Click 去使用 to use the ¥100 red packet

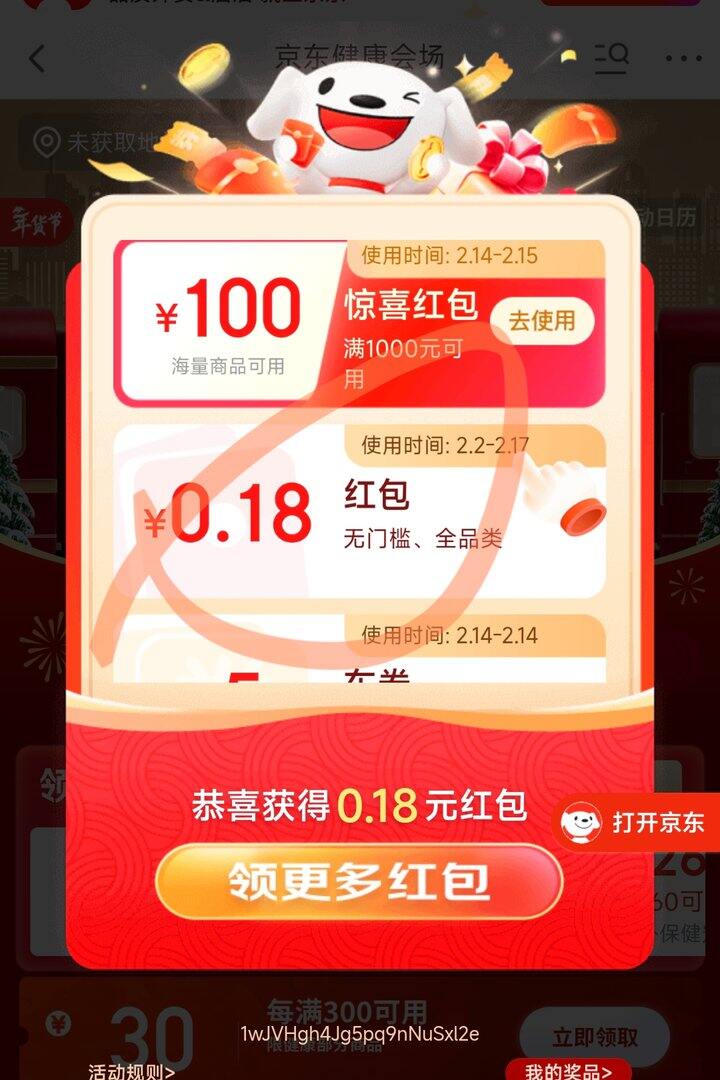[543, 320]
